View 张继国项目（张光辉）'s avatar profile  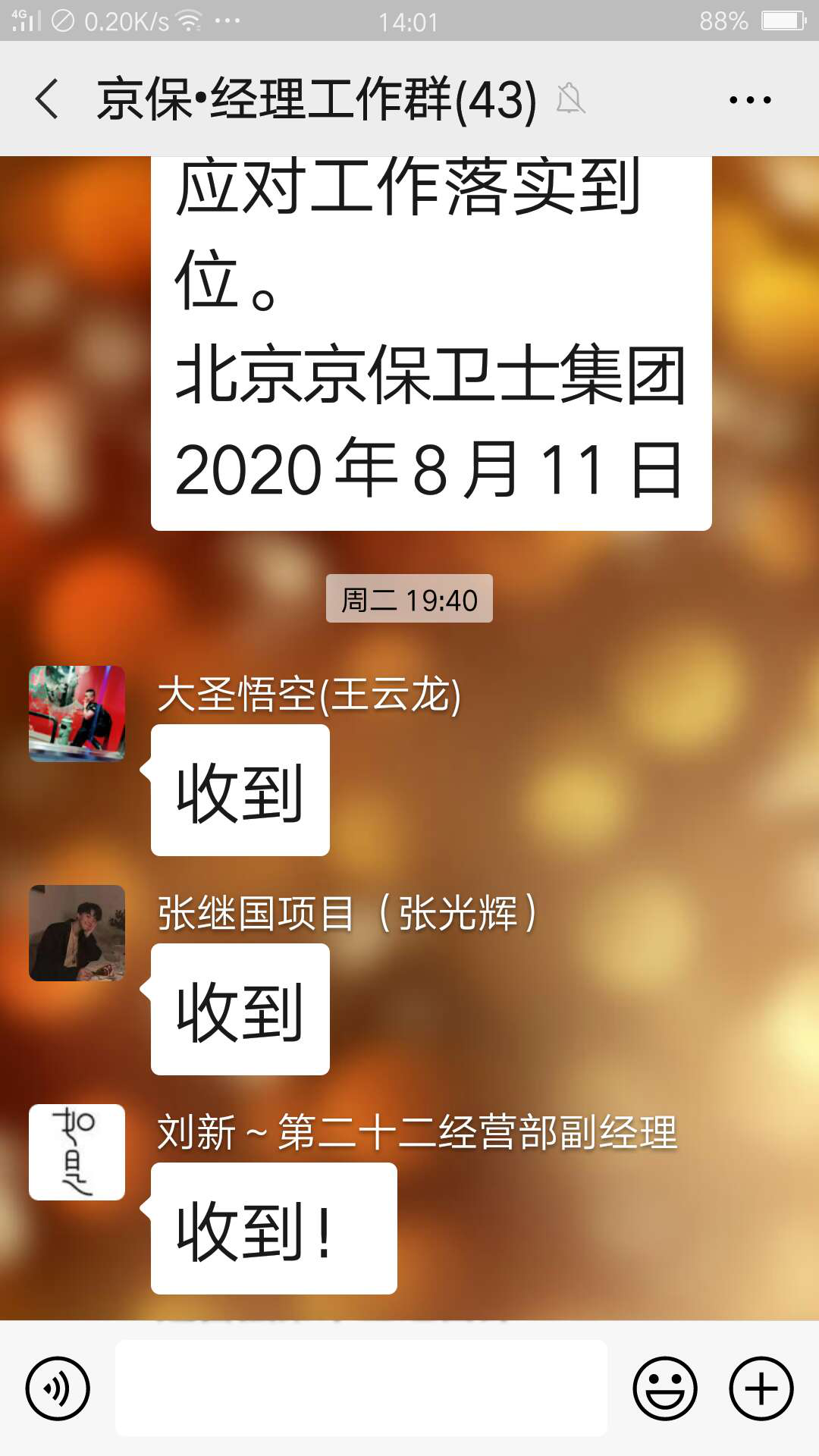click(x=77, y=933)
